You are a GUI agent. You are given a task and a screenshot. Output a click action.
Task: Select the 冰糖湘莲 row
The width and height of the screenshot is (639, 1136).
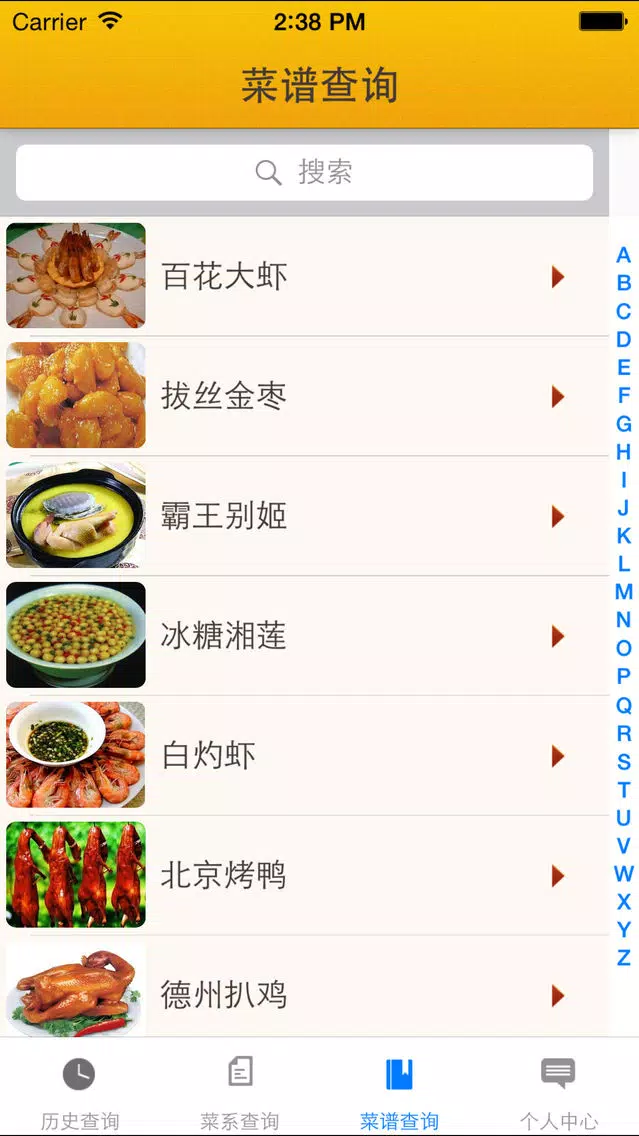pyautogui.click(x=304, y=635)
